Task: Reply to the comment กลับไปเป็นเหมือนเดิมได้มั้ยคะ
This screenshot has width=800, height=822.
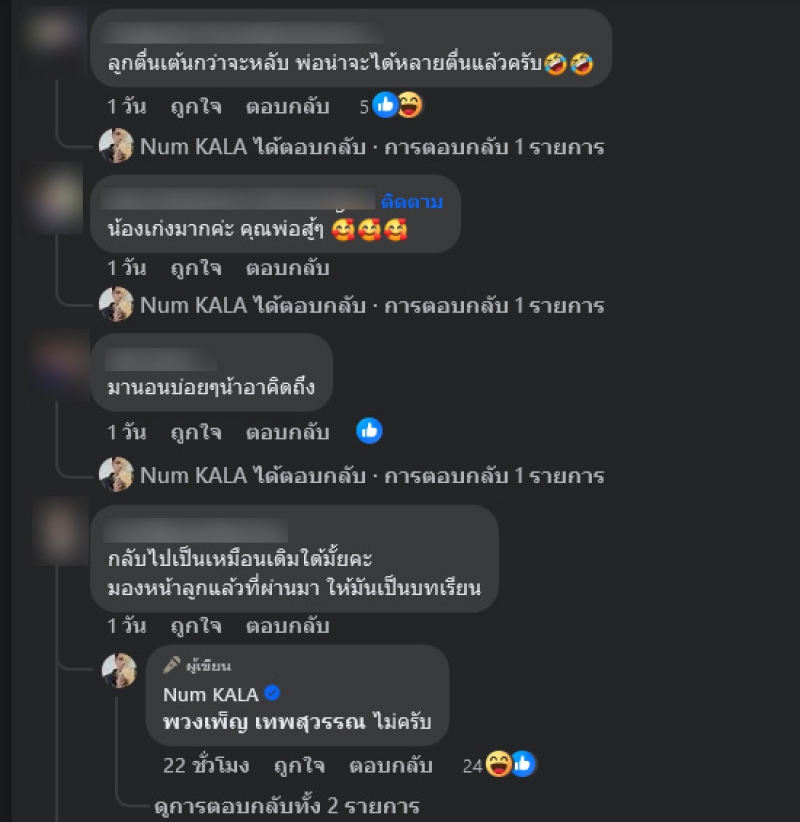Action: (288, 627)
